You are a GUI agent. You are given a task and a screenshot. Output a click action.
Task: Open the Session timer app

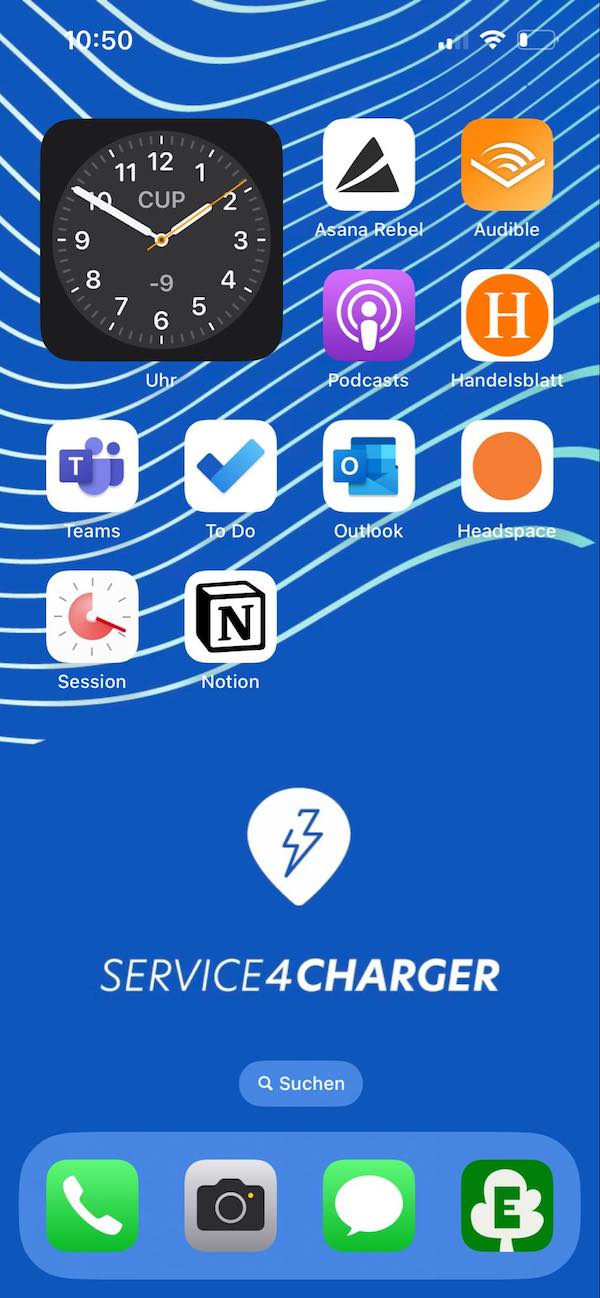(x=92, y=616)
